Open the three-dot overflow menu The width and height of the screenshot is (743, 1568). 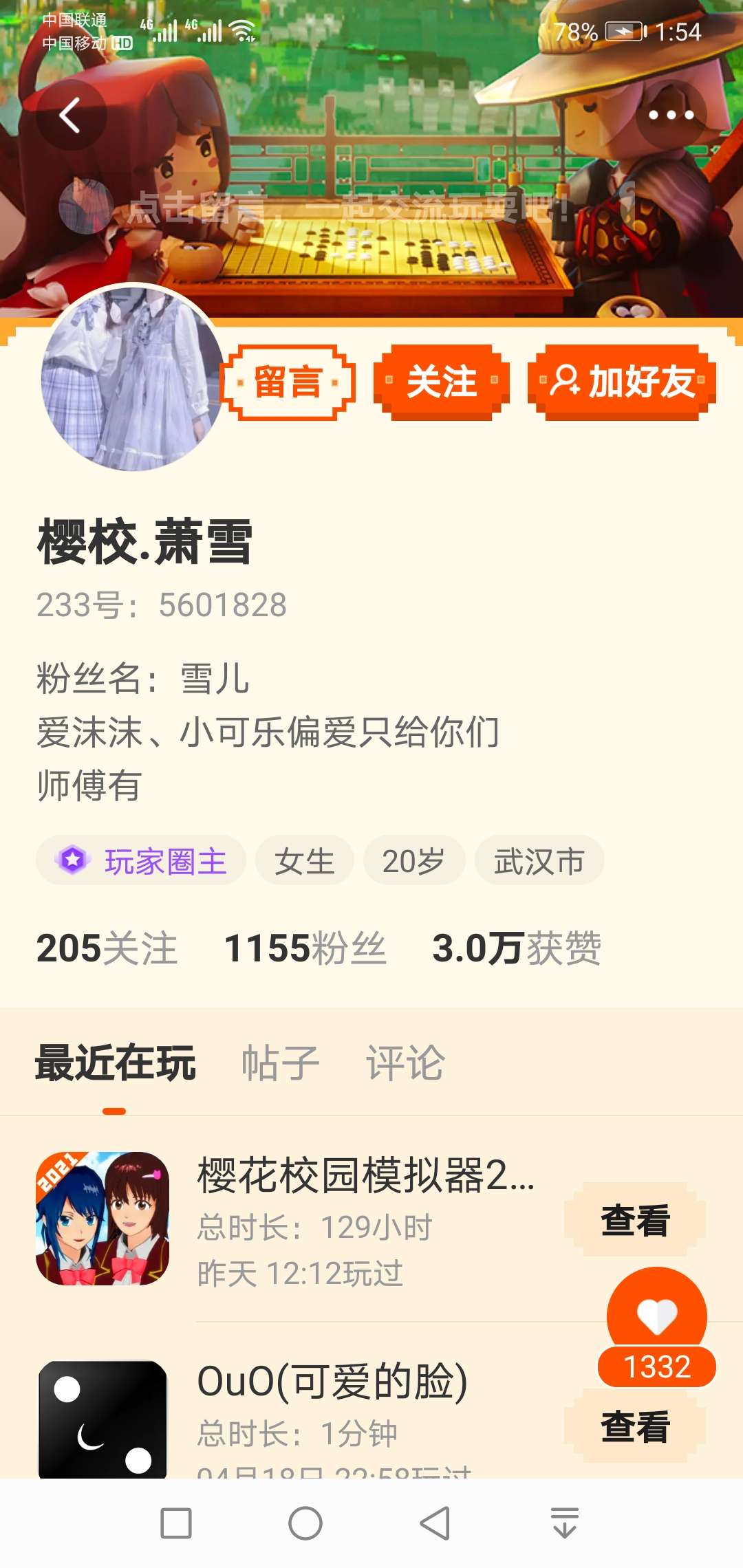(x=671, y=115)
